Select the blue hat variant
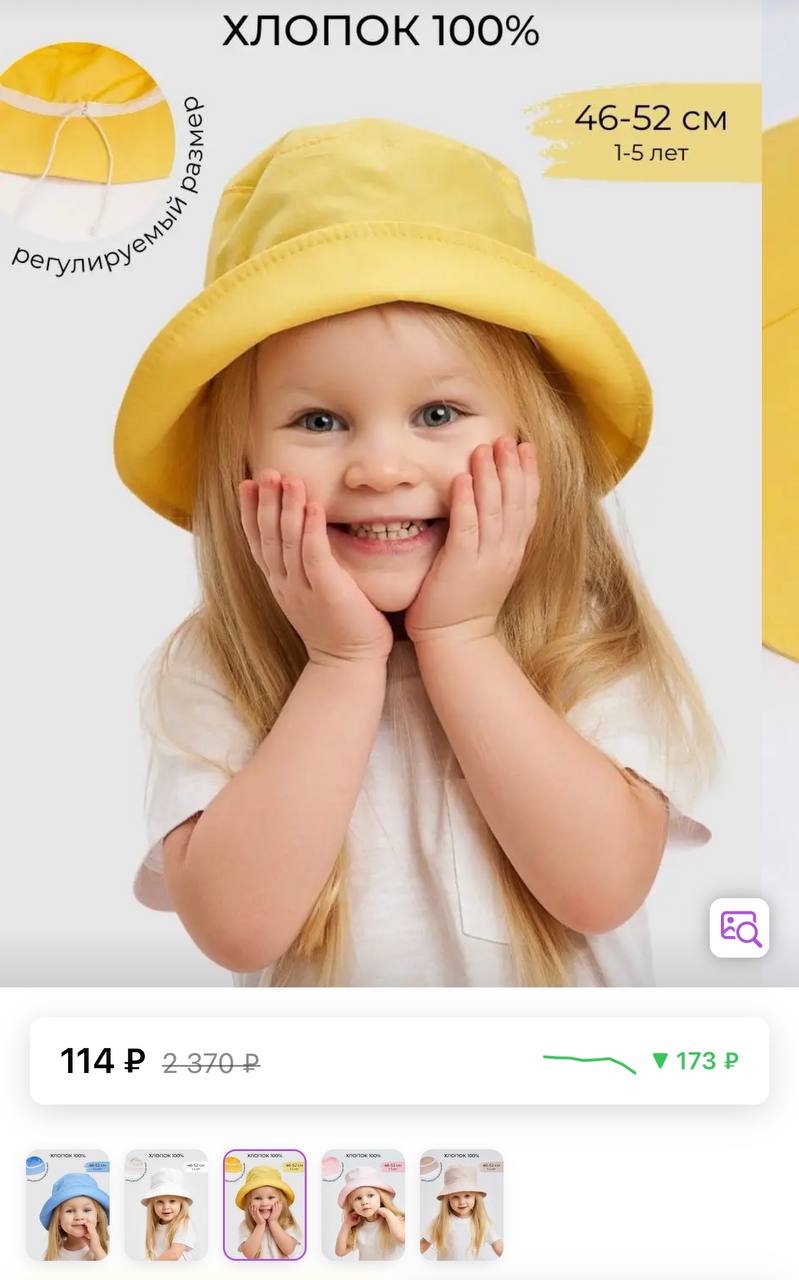 [x=68, y=1204]
